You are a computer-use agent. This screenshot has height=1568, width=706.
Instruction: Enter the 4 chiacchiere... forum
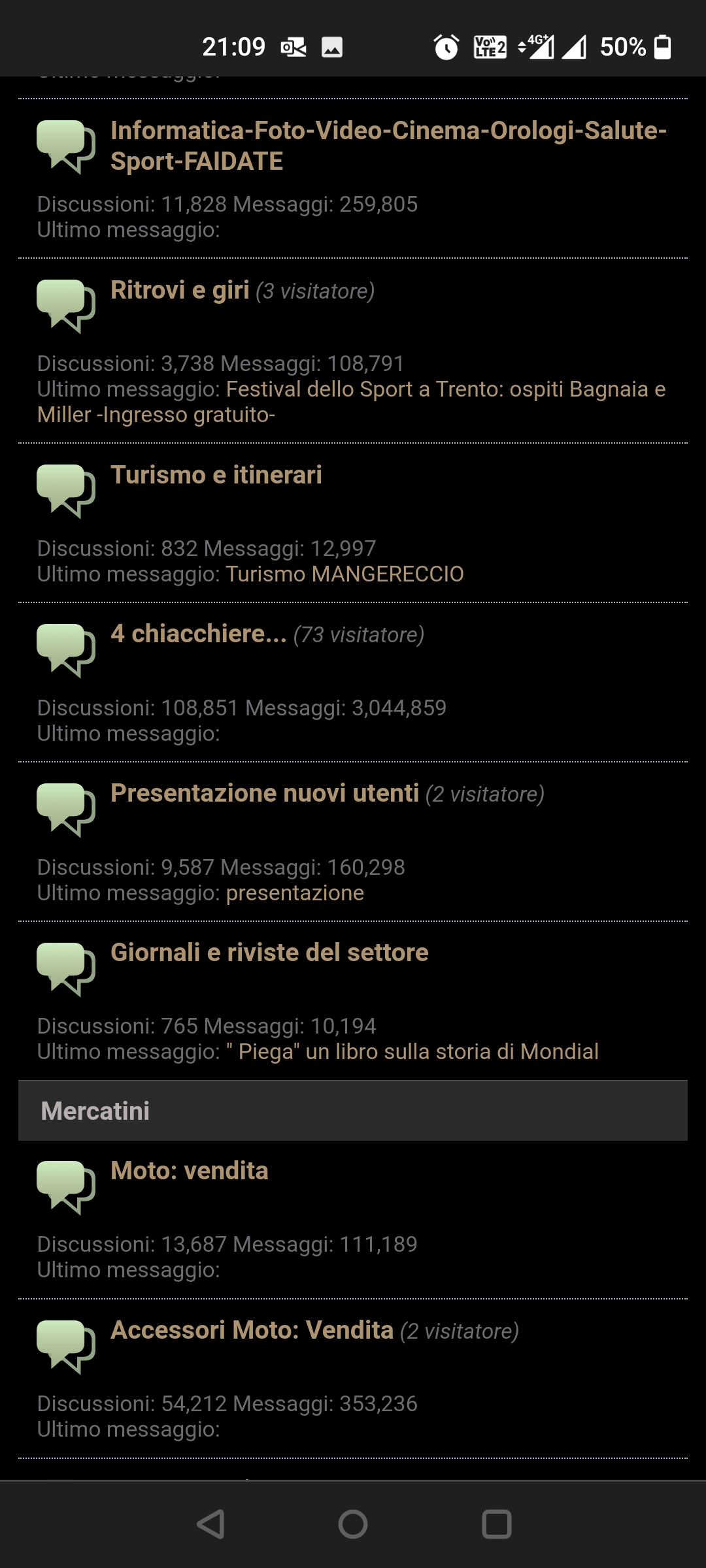[199, 634]
